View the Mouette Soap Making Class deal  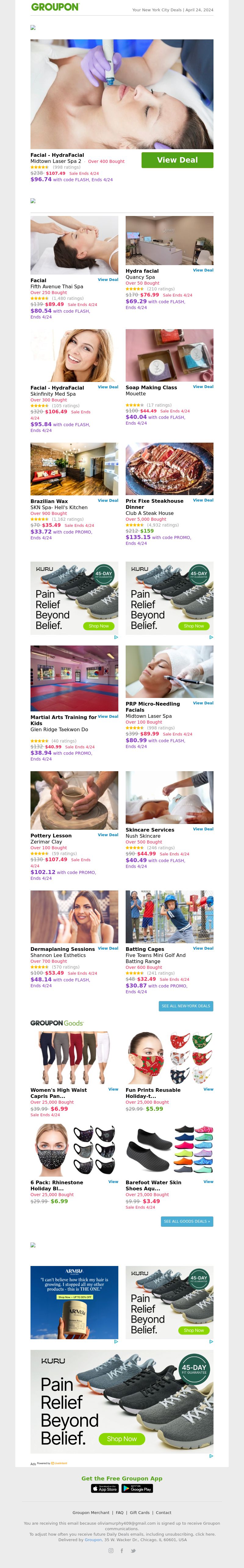[x=203, y=387]
